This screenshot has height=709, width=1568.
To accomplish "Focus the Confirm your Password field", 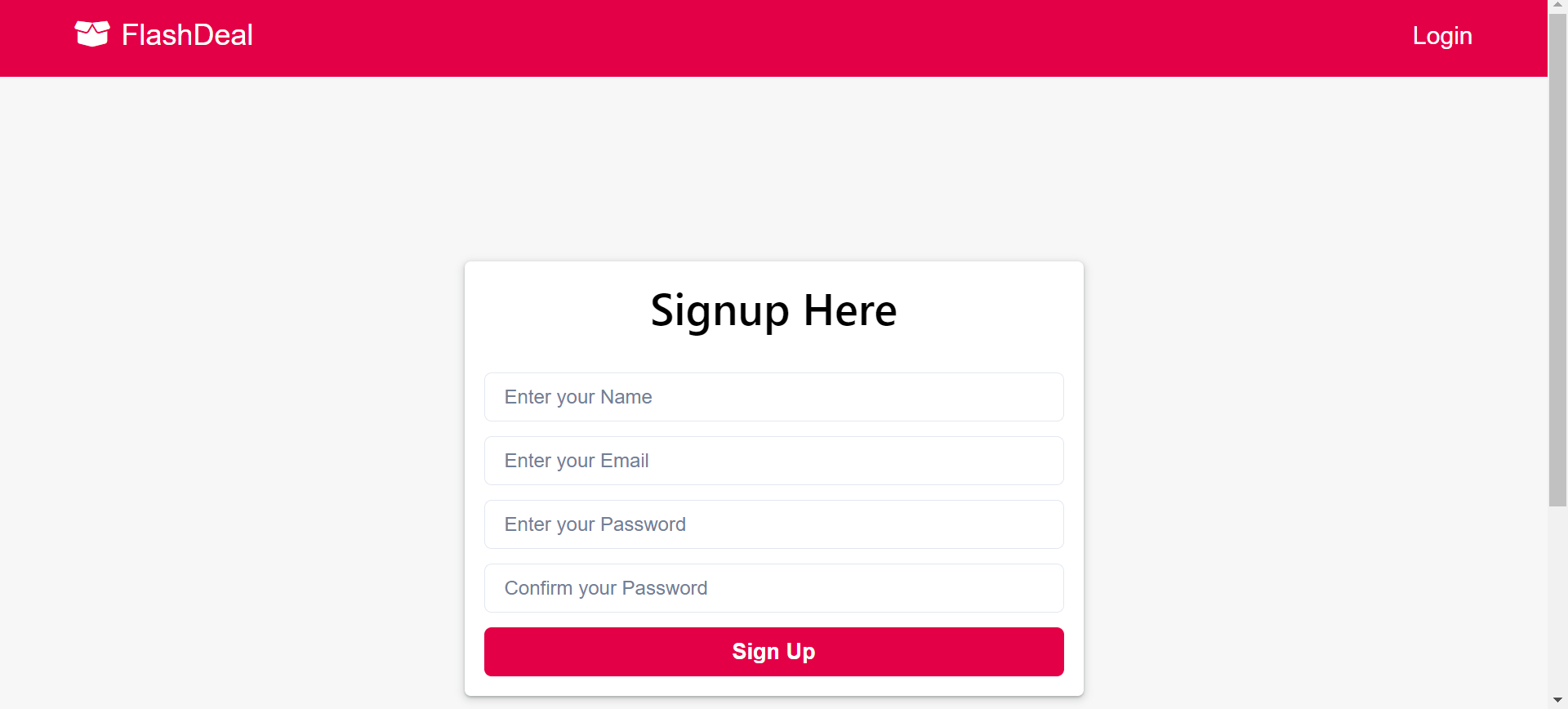I will pyautogui.click(x=773, y=588).
